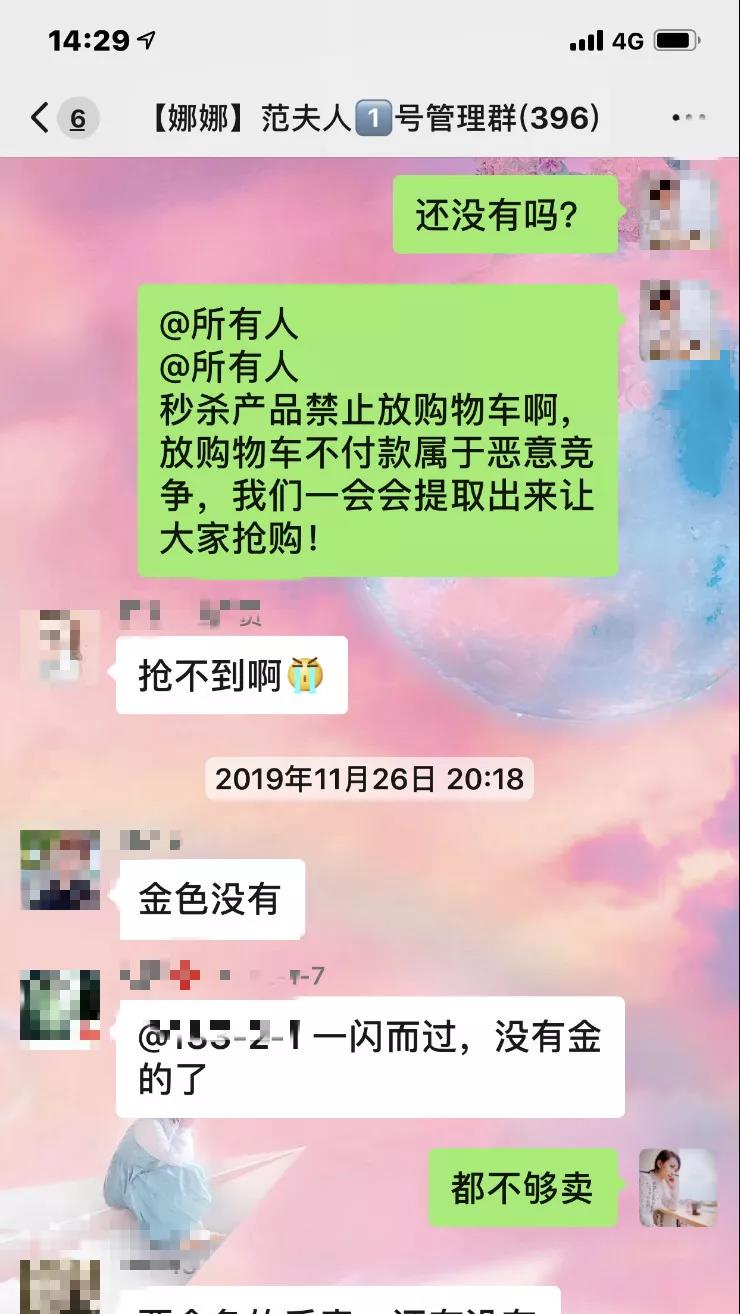View profile of "金色没有" sender
This screenshot has width=740, height=1314.
(x=59, y=869)
